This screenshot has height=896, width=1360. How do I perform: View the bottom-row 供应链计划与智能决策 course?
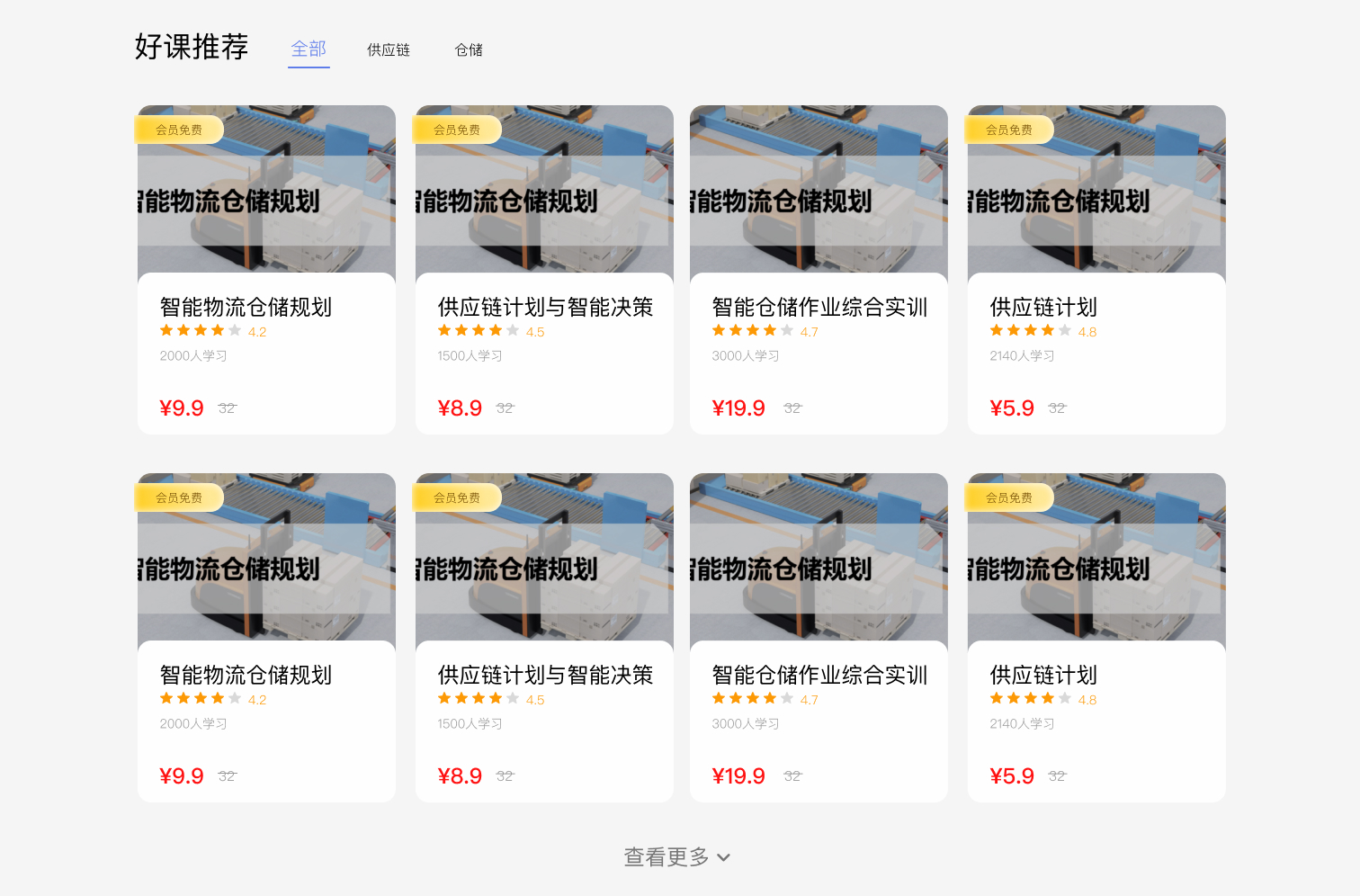coord(544,638)
